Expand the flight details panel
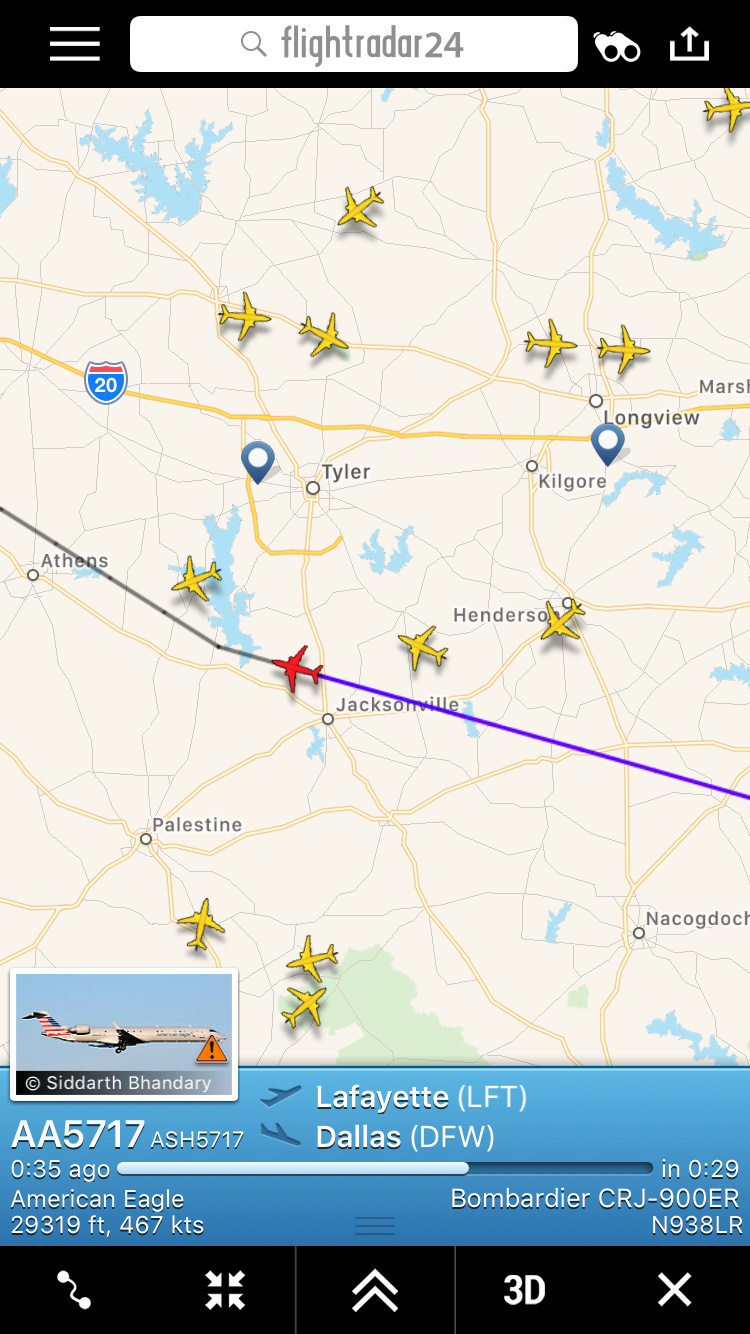The height and width of the screenshot is (1334, 750). (375, 1290)
